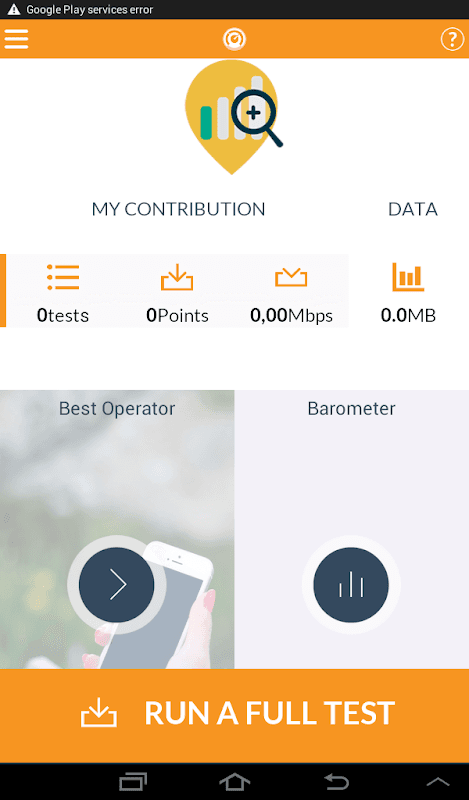Open the hamburger menu

pyautogui.click(x=16, y=39)
